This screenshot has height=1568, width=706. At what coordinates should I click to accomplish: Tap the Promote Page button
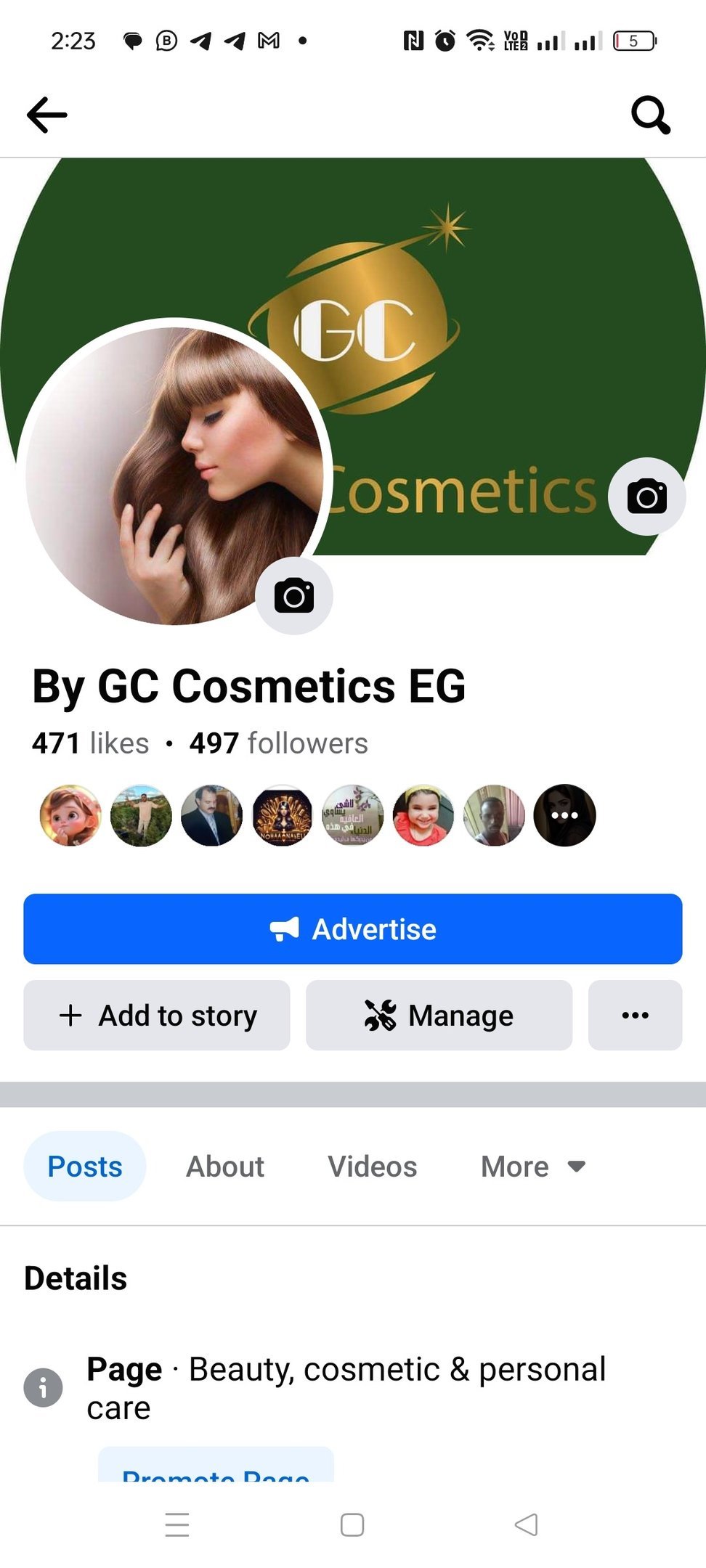coord(216,1466)
